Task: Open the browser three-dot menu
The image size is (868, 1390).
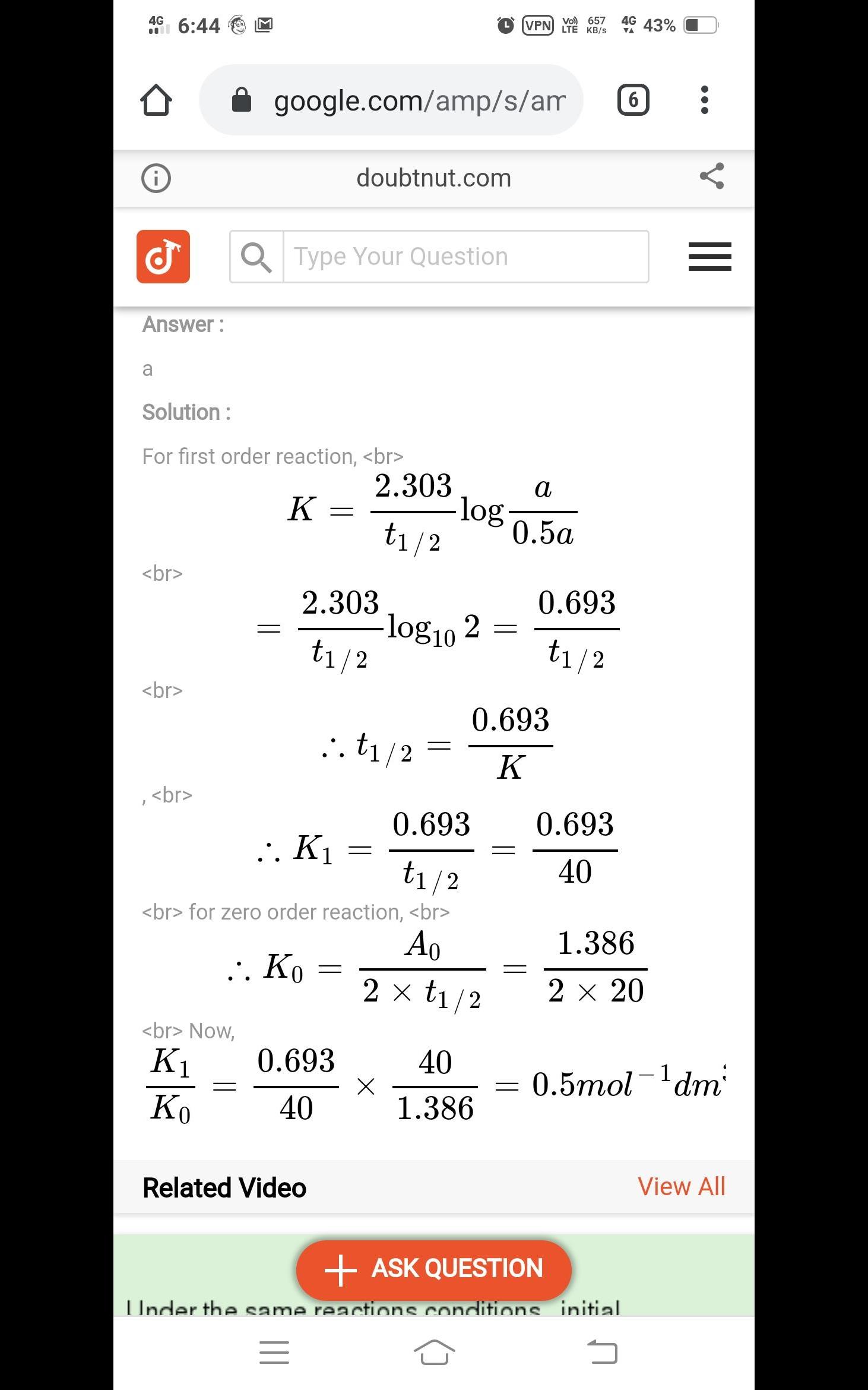Action: coord(704,100)
